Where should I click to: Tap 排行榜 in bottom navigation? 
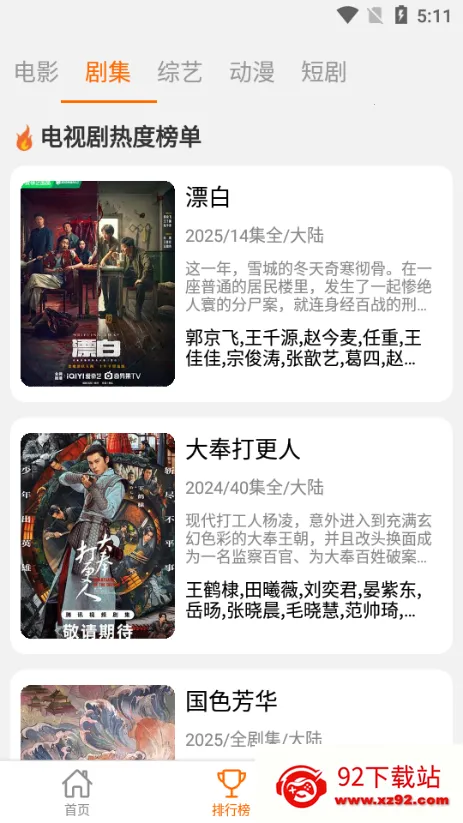click(231, 792)
